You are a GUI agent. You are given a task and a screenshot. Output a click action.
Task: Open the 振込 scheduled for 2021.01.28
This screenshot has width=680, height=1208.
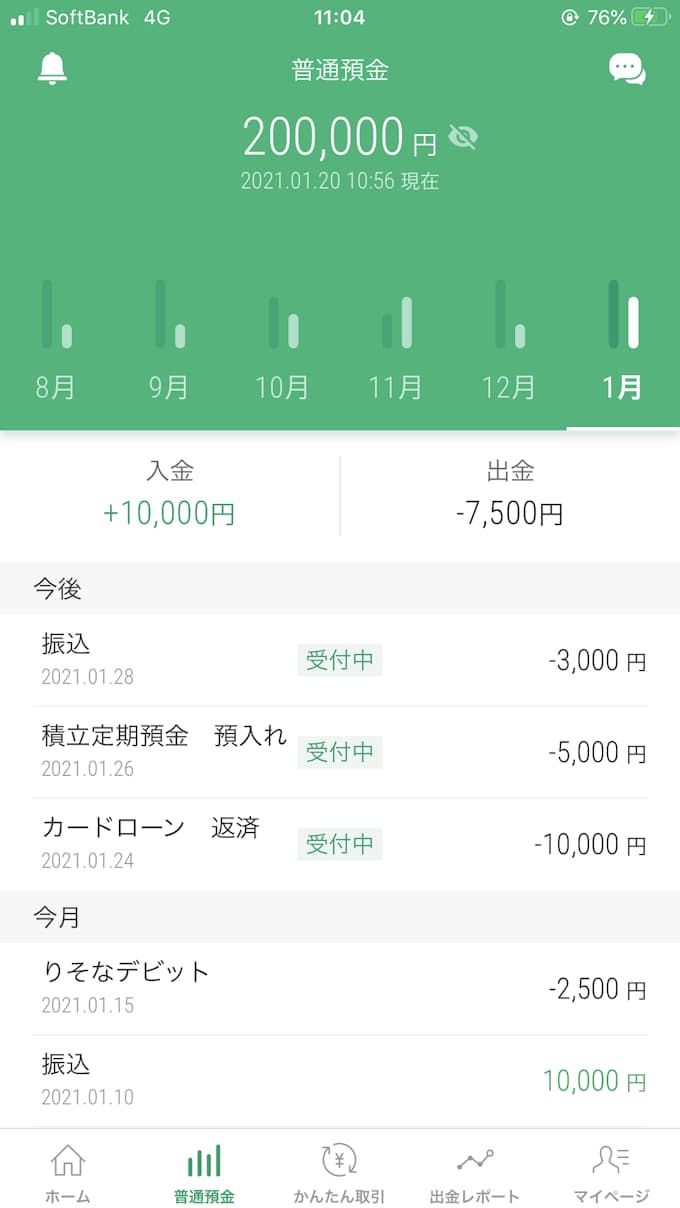340,660
